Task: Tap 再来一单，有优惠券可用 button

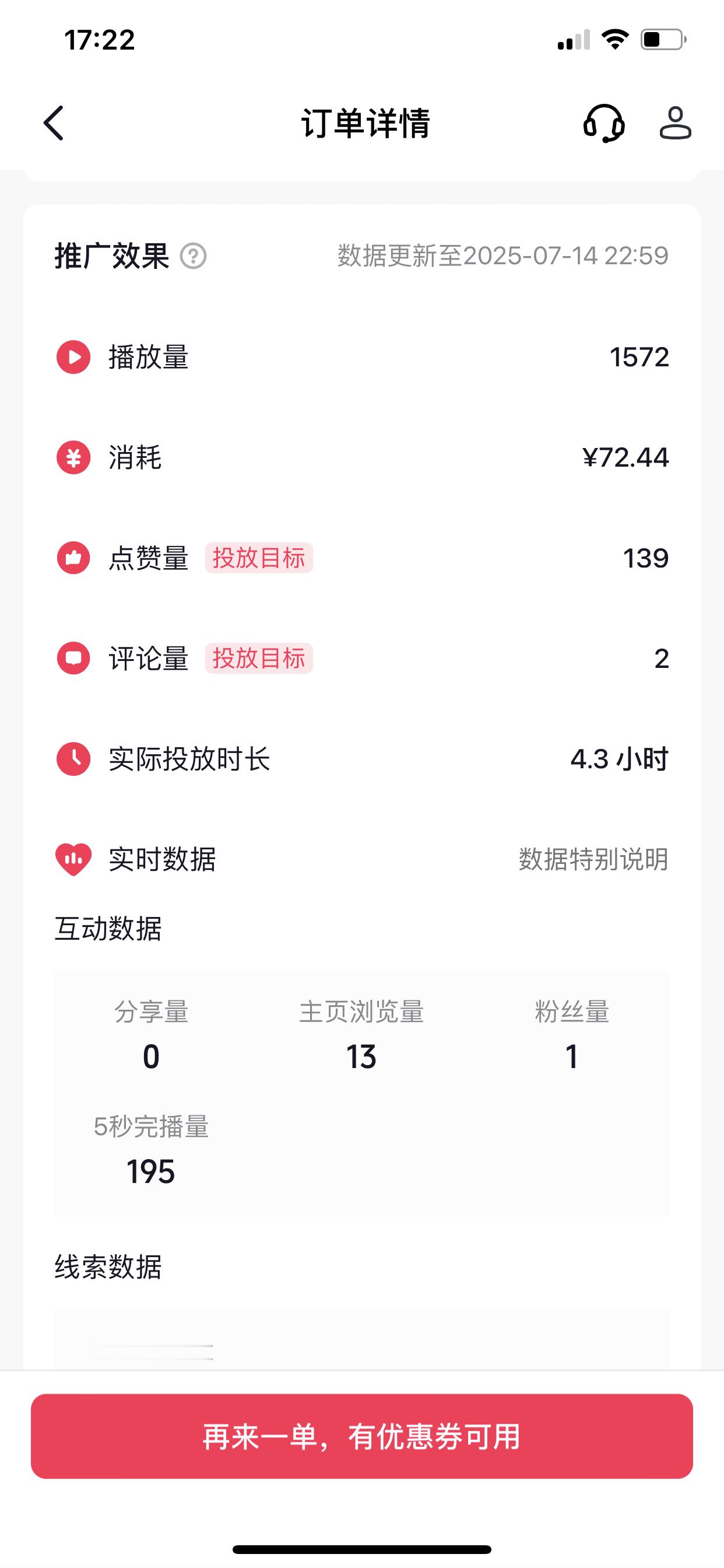Action: click(x=362, y=1437)
